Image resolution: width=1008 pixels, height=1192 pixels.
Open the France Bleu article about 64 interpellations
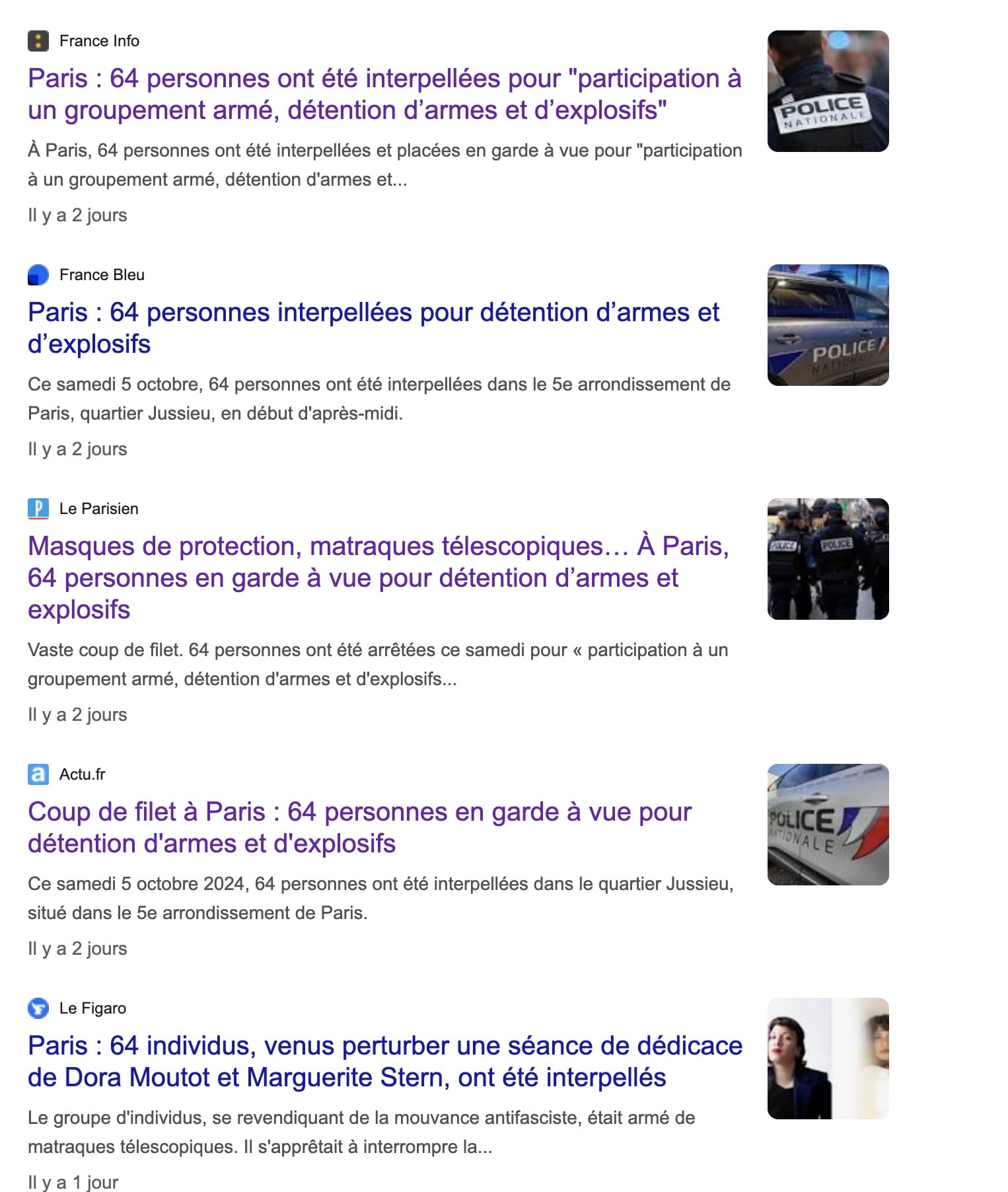[373, 328]
